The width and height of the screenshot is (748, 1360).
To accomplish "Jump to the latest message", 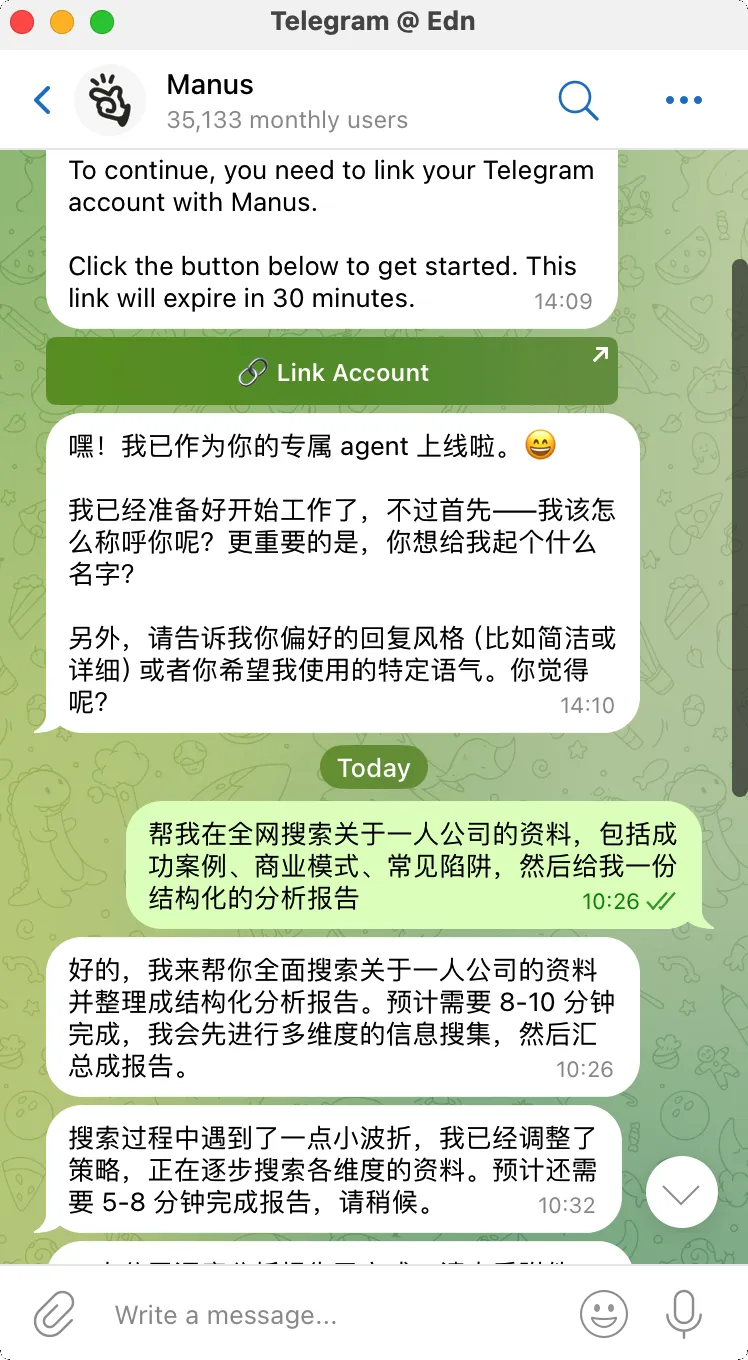I will (682, 1191).
